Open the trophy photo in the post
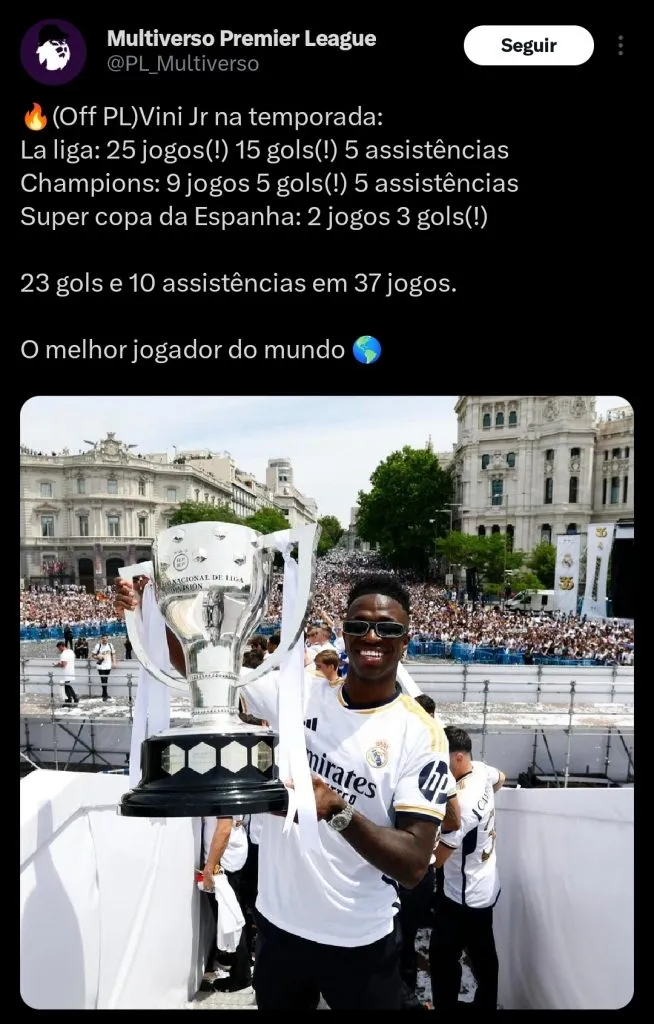The image size is (654, 1024). point(327,702)
